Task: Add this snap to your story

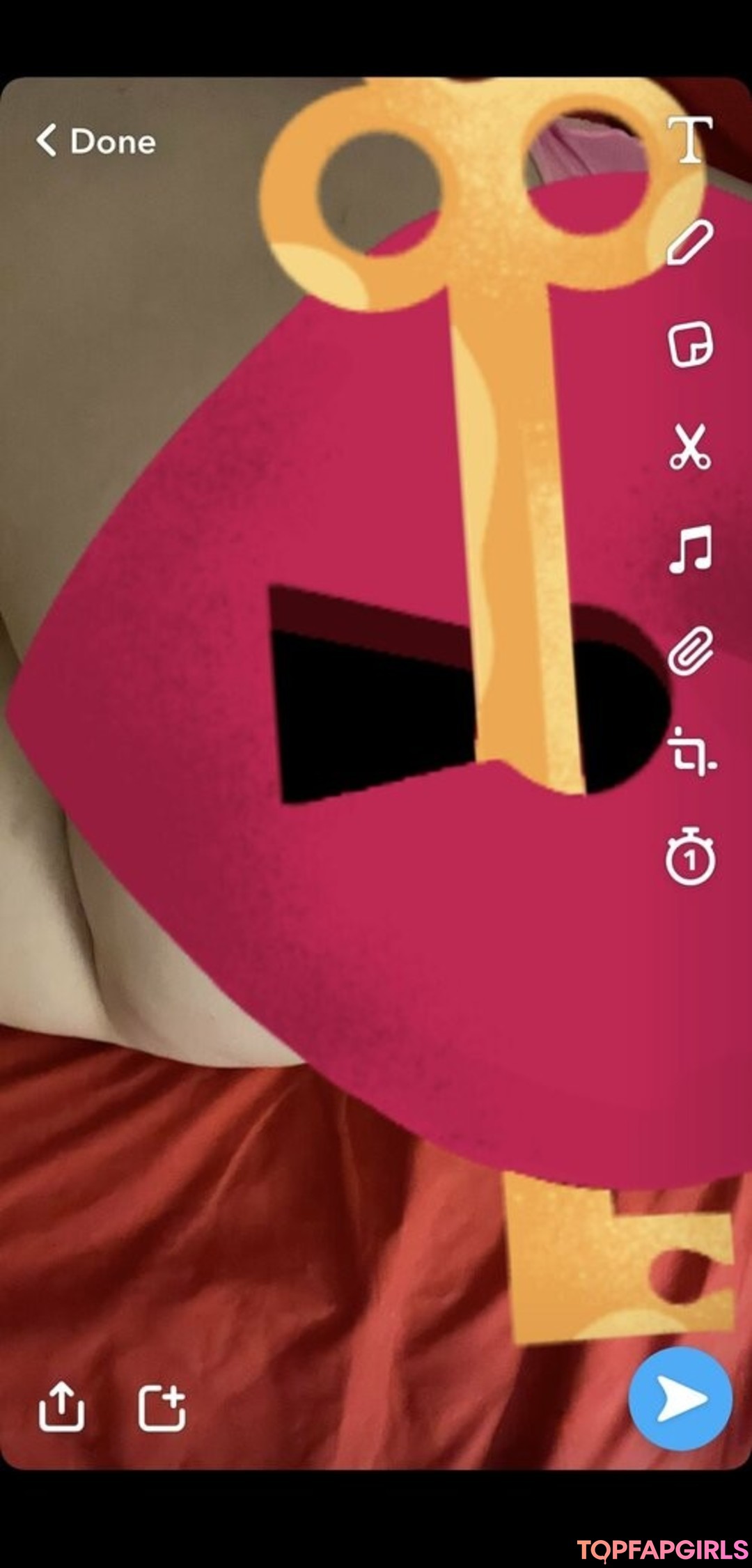Action: click(x=162, y=1408)
